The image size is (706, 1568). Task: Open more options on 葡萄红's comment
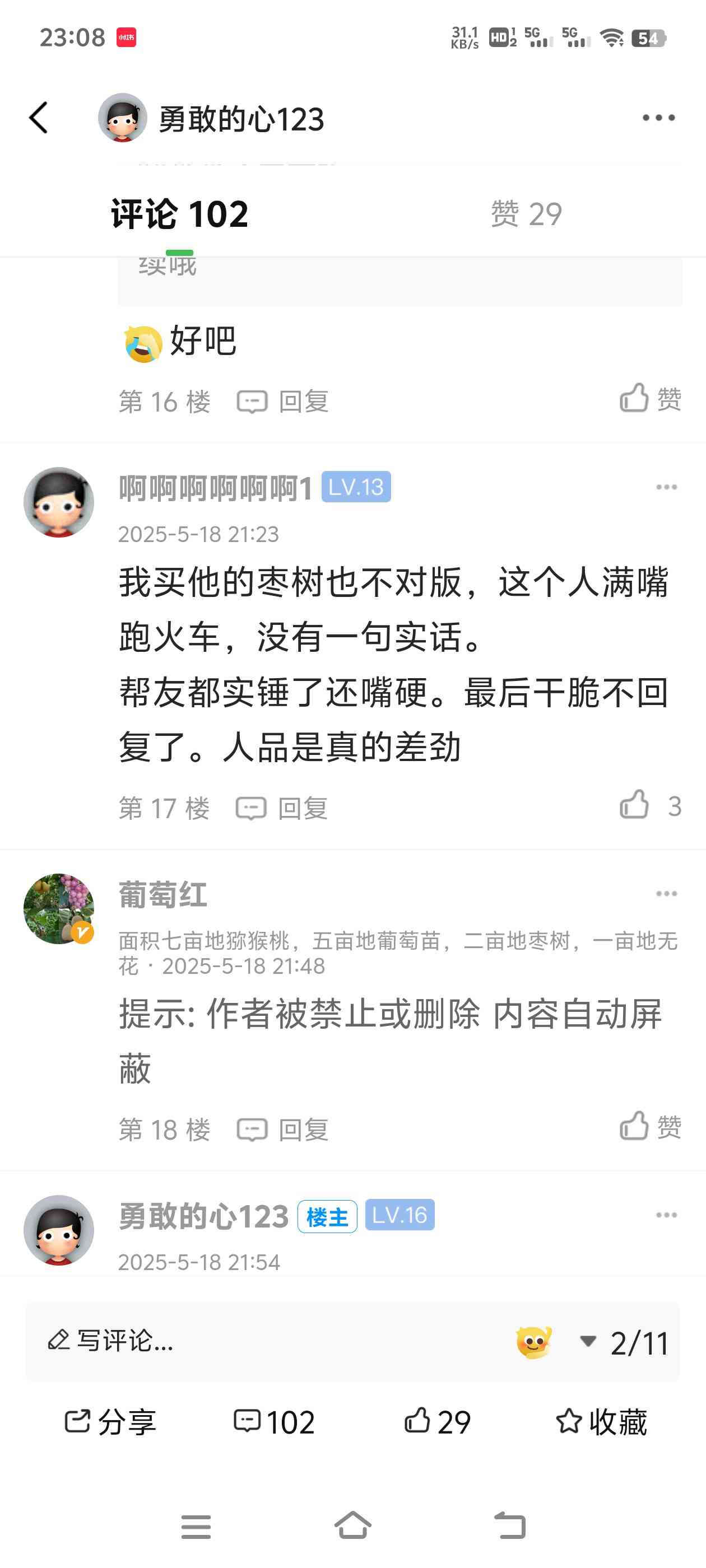click(x=666, y=894)
